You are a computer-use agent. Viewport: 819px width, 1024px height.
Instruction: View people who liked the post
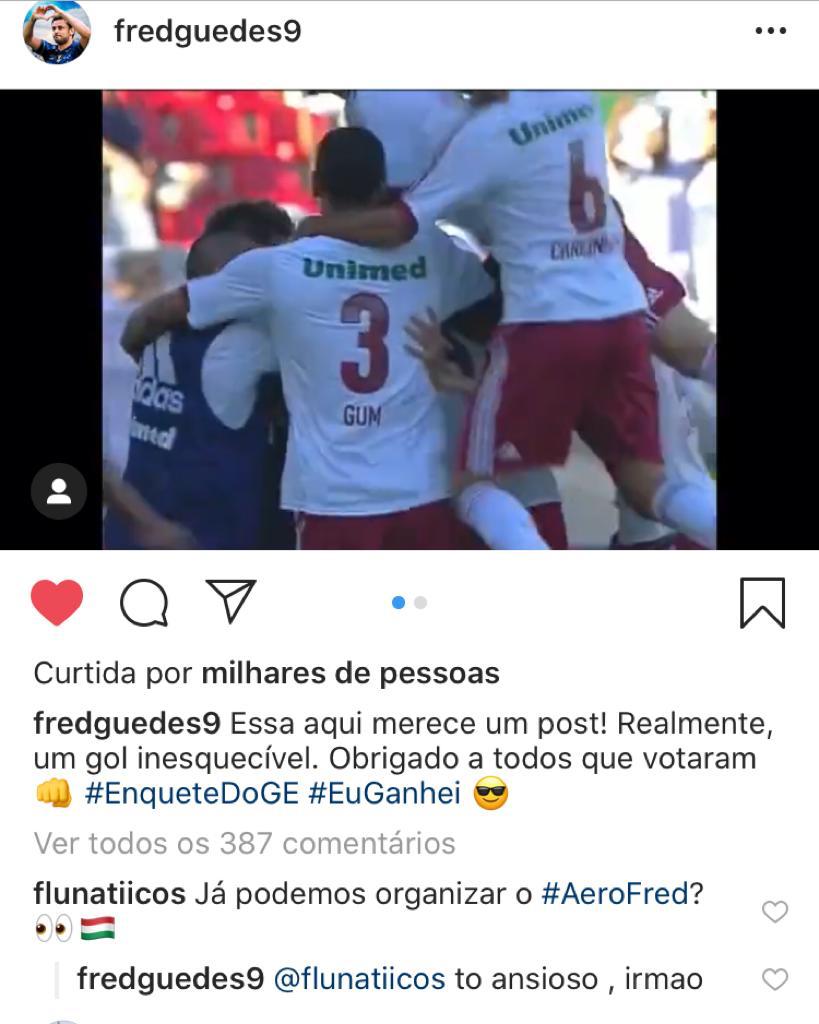coord(350,673)
